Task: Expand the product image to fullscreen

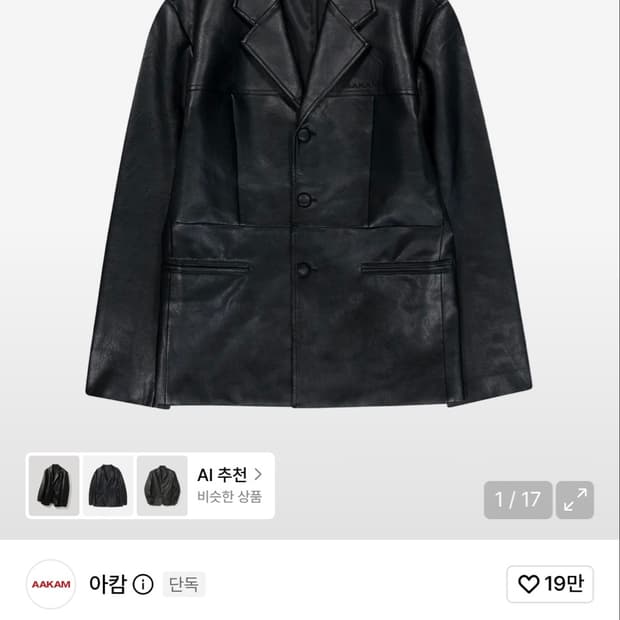Action: tap(575, 500)
